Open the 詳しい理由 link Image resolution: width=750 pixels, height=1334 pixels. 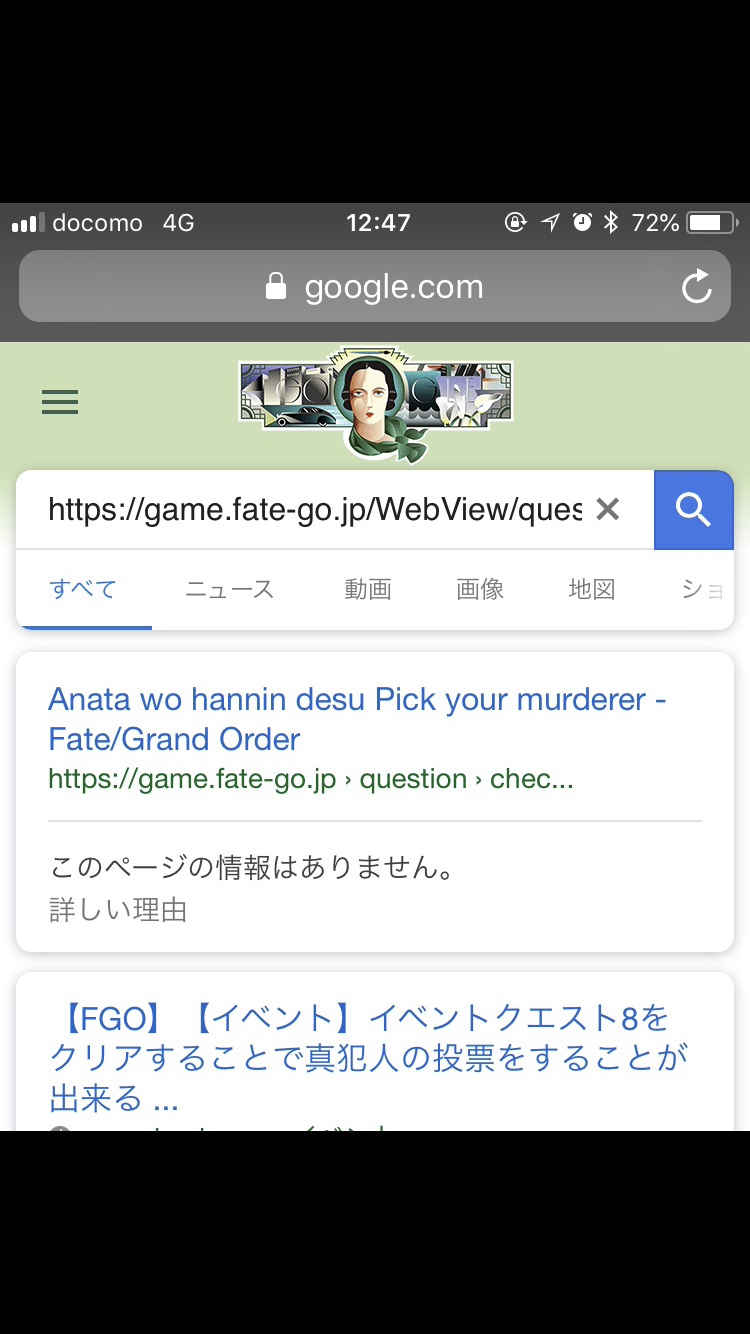coord(118,910)
